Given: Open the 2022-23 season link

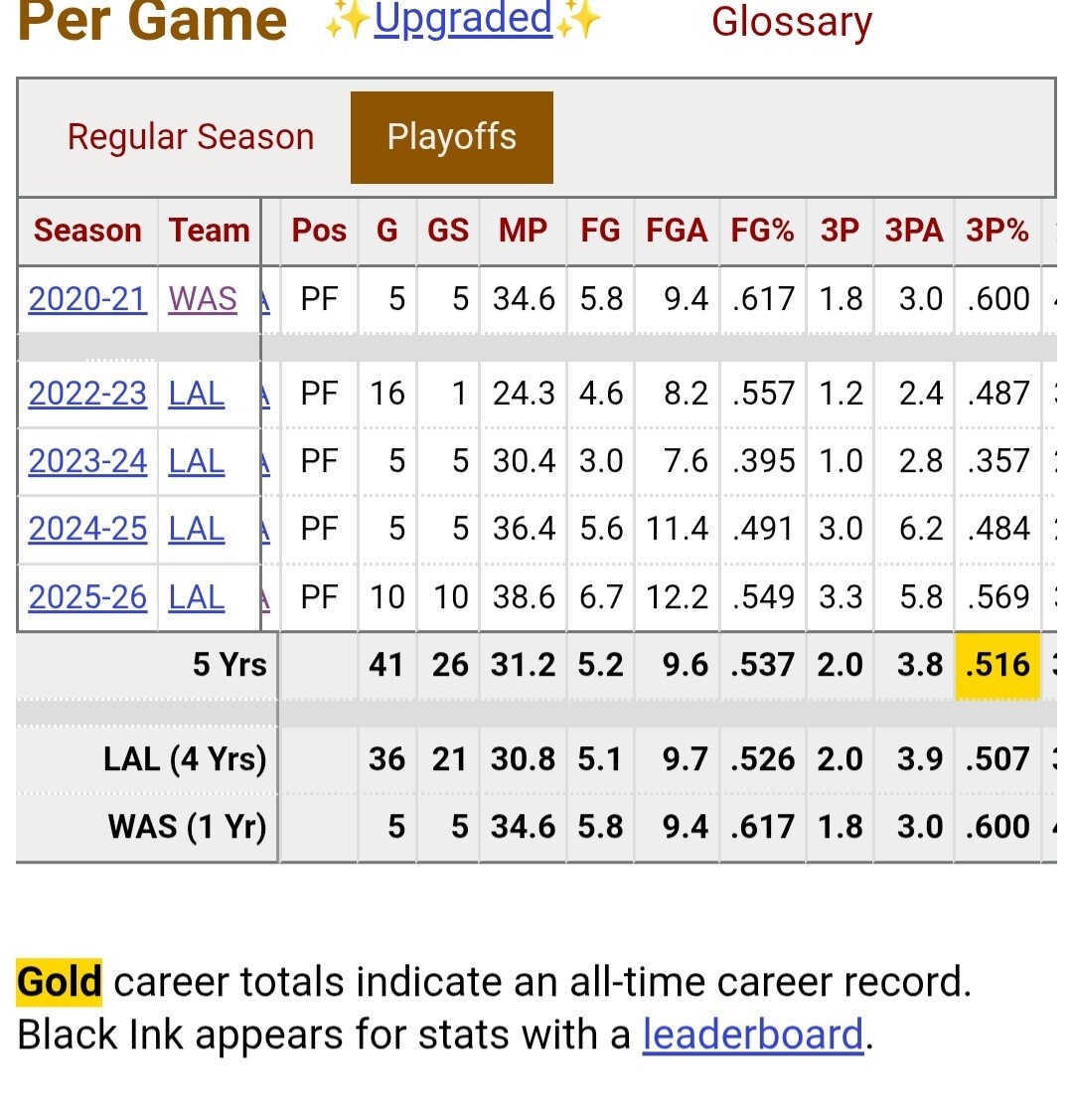Looking at the screenshot, I should tap(87, 394).
